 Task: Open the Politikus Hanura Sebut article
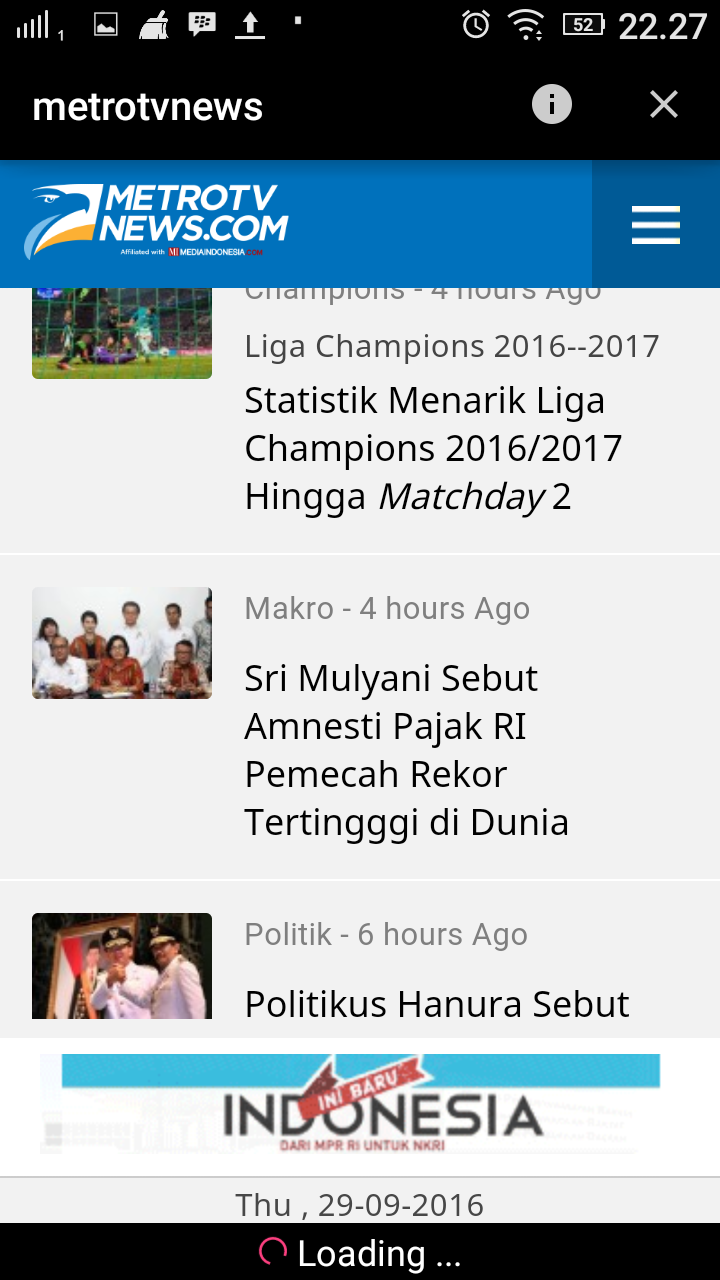coord(437,1003)
